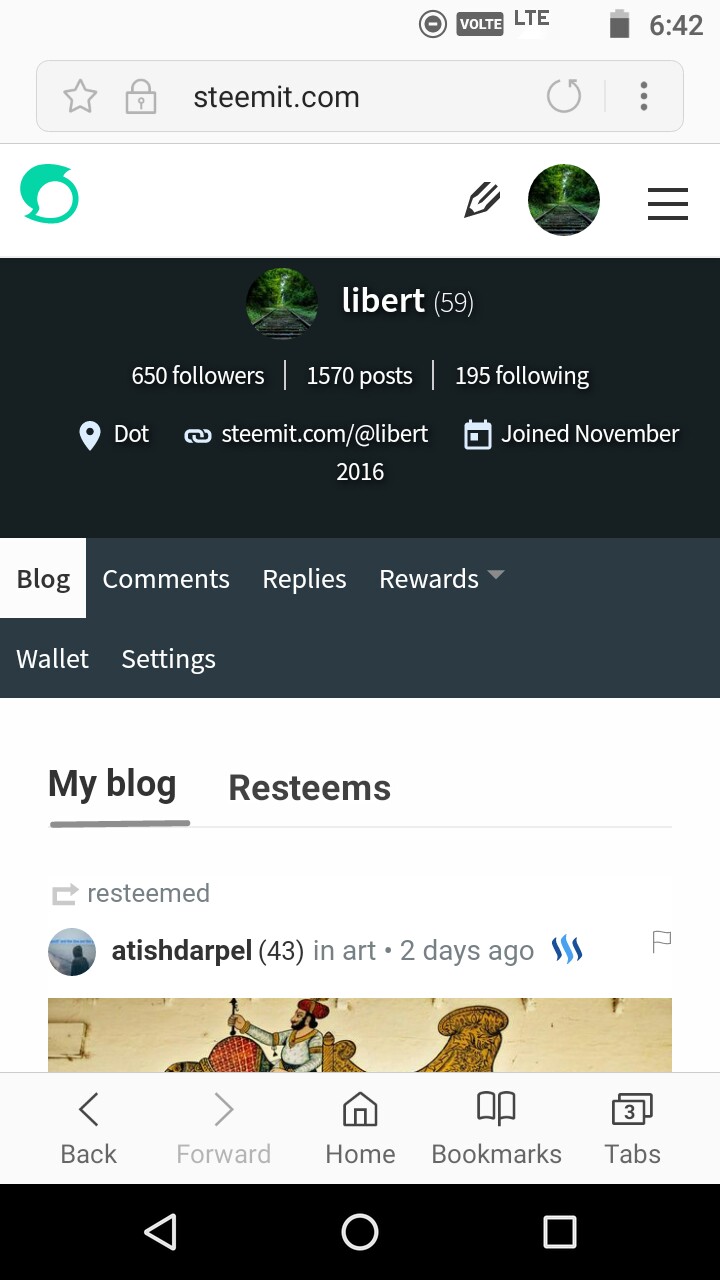Go to the Steemit home logo
Viewport: 720px width, 1280px height.
[49, 194]
